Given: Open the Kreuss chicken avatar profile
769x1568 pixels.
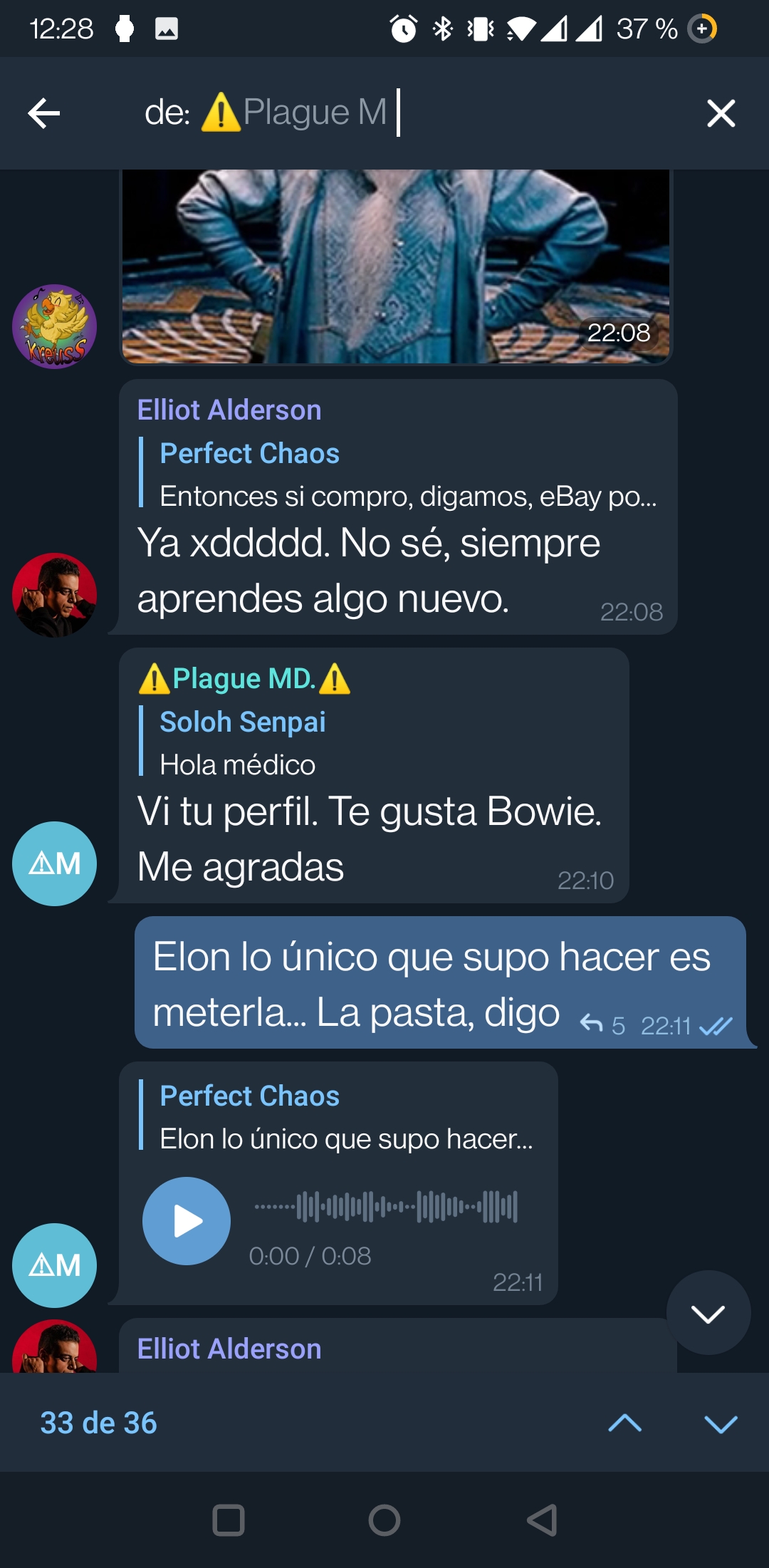Looking at the screenshot, I should [54, 326].
